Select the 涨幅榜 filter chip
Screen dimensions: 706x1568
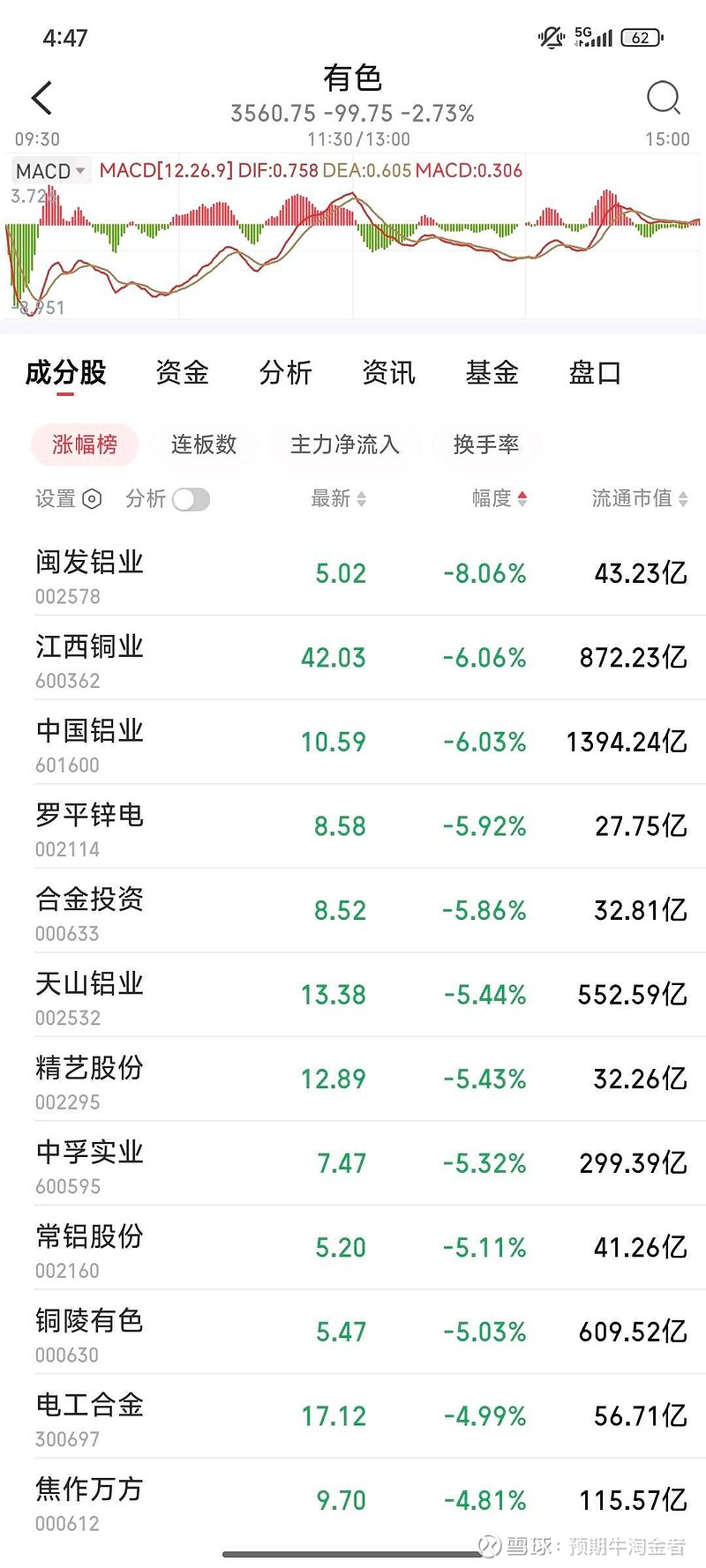pos(85,445)
